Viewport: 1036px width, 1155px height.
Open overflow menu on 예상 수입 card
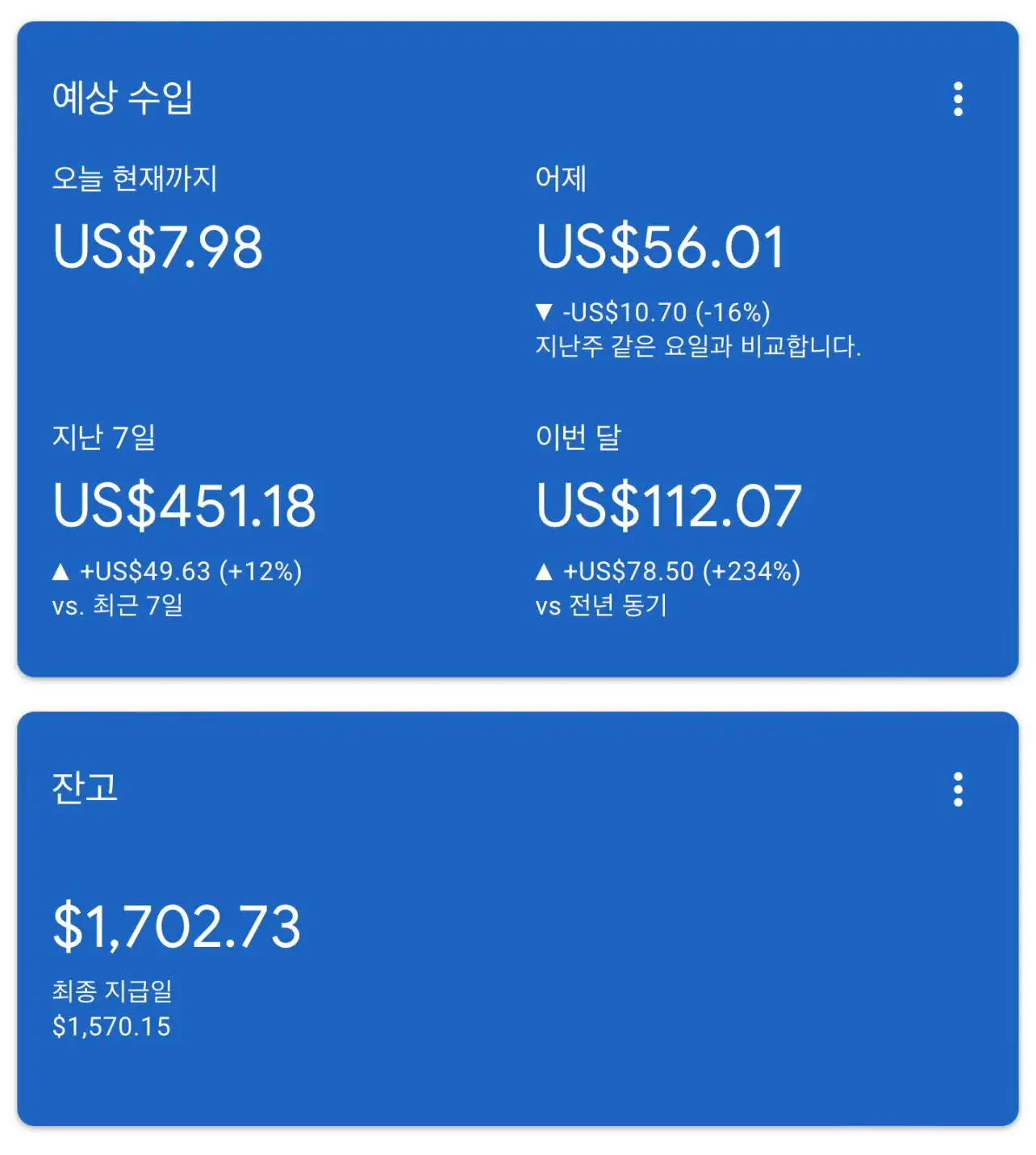tap(958, 99)
